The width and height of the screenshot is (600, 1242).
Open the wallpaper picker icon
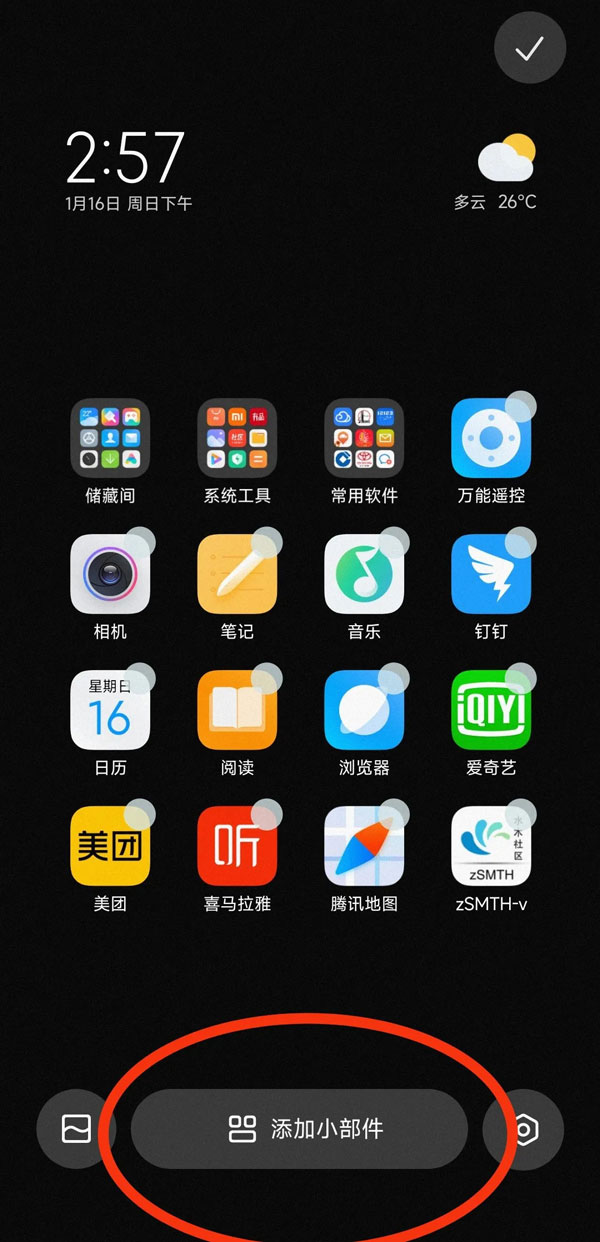(x=76, y=1129)
